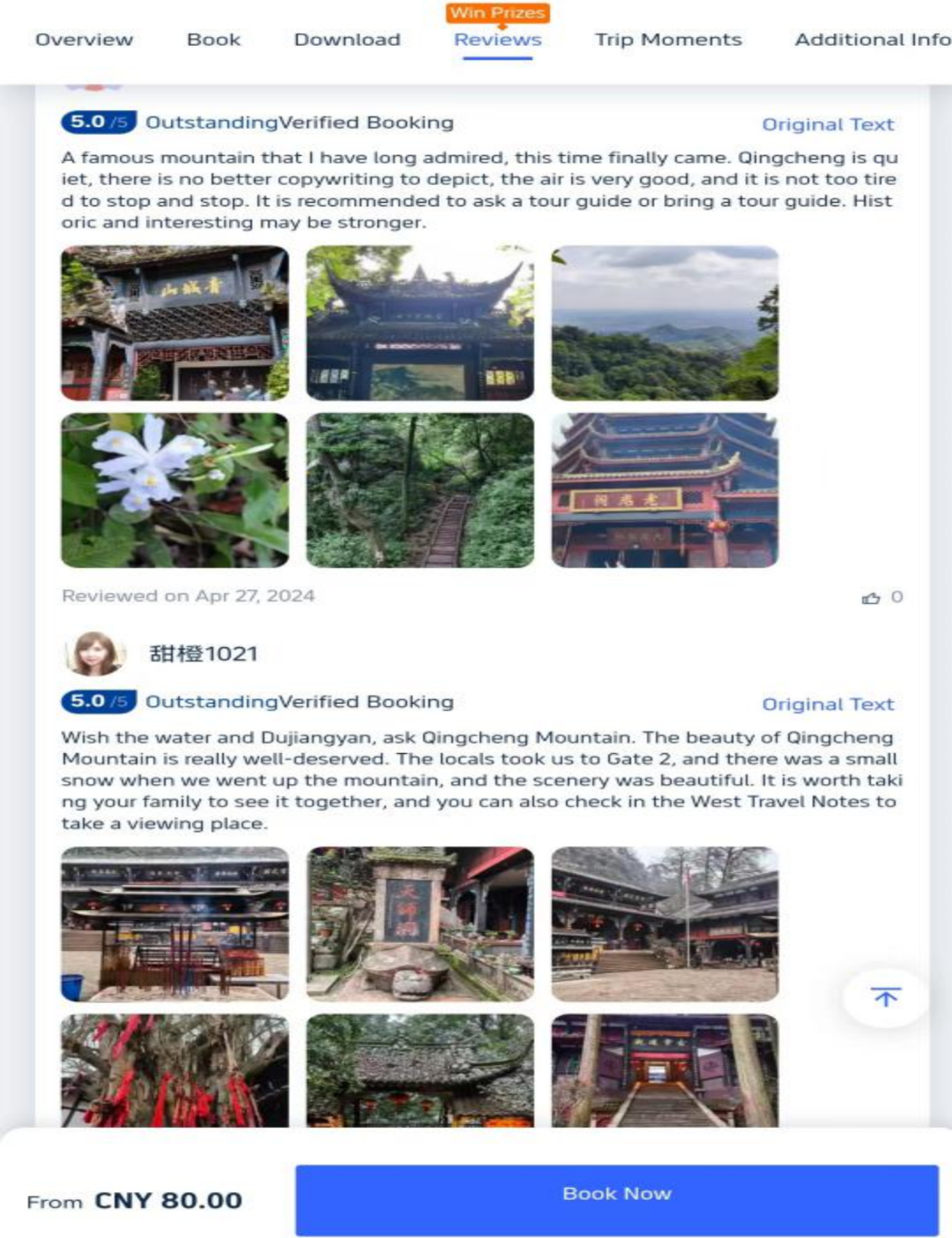Show Original Text of Apr 27 review
The width and height of the screenshot is (952, 1238).
coord(827,124)
